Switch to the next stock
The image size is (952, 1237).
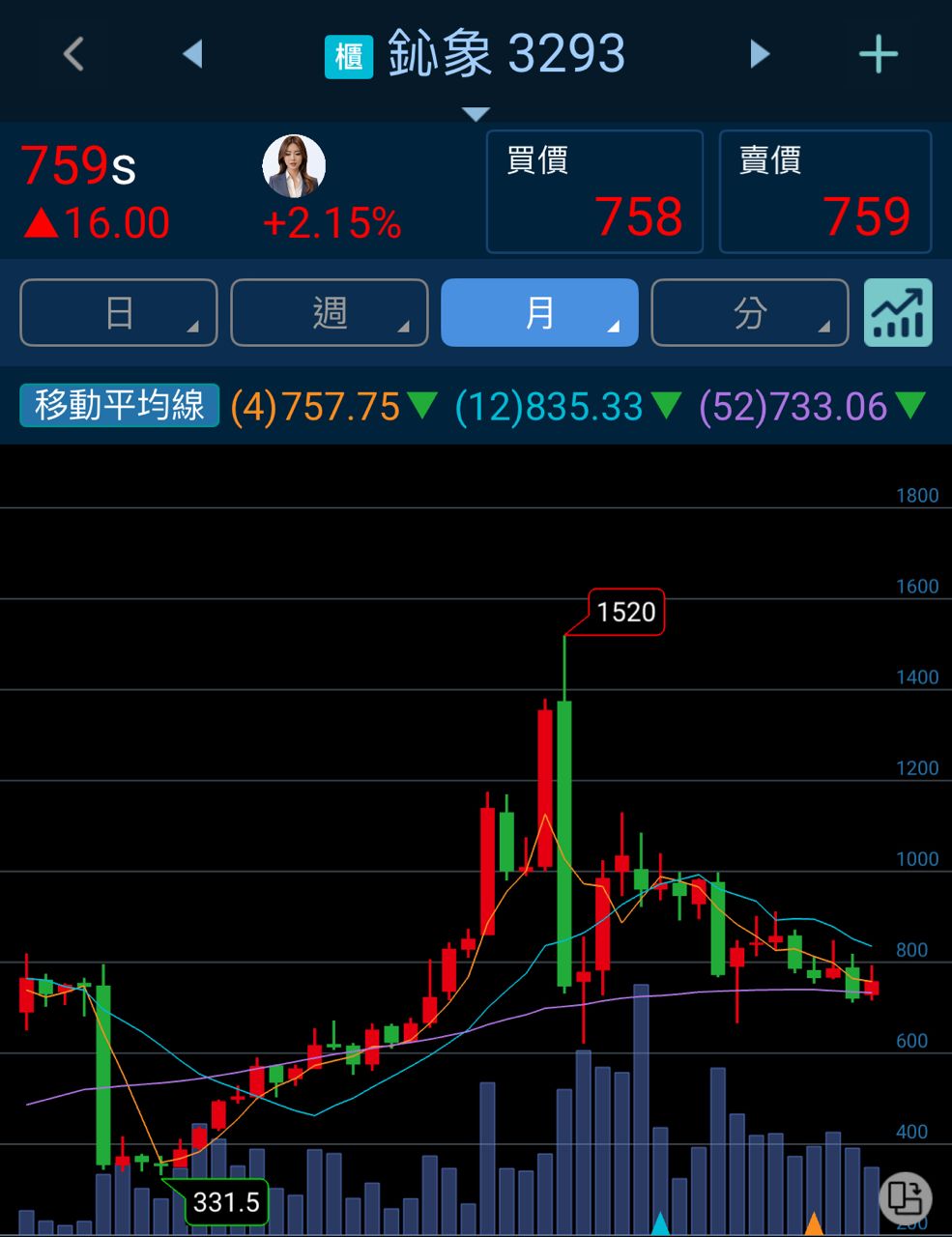(760, 54)
